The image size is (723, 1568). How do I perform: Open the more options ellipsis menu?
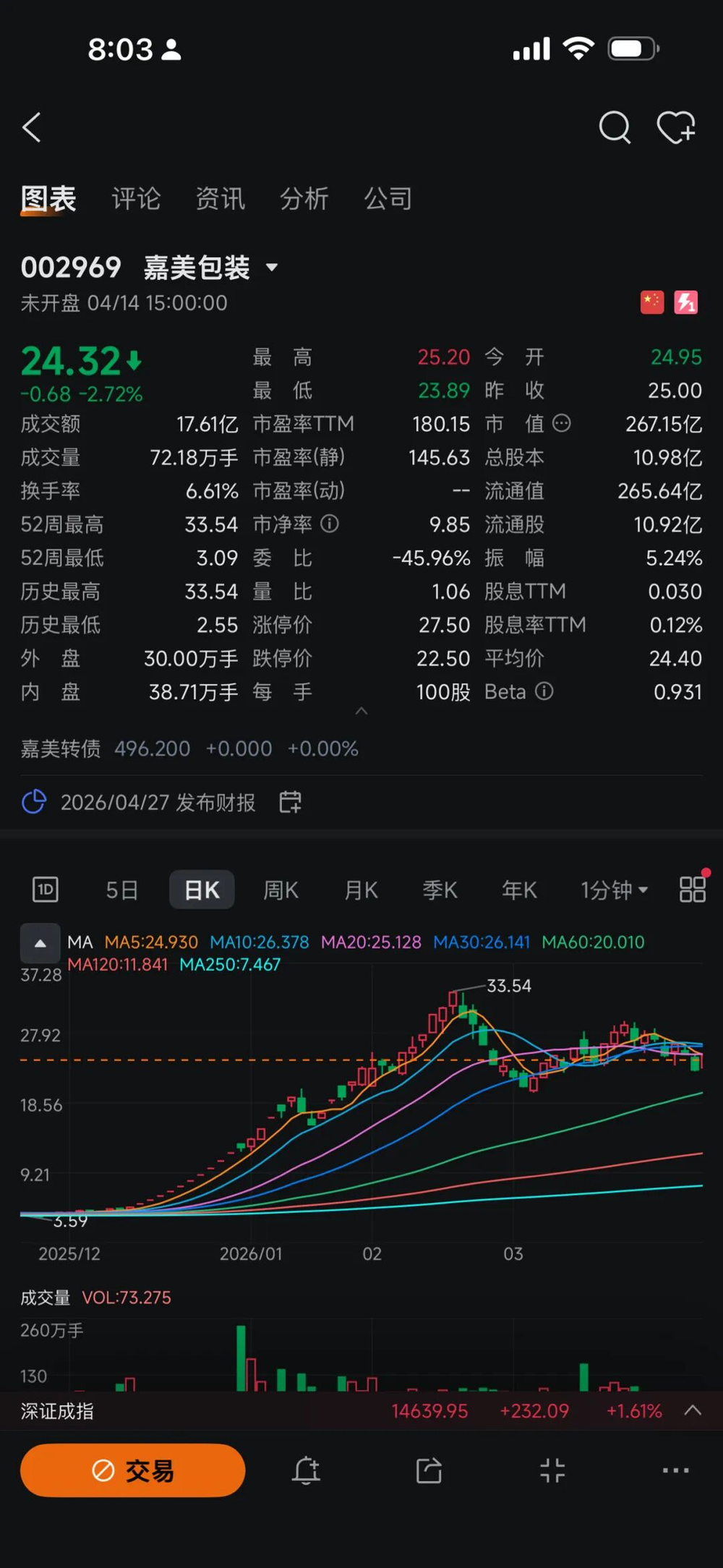[675, 1470]
